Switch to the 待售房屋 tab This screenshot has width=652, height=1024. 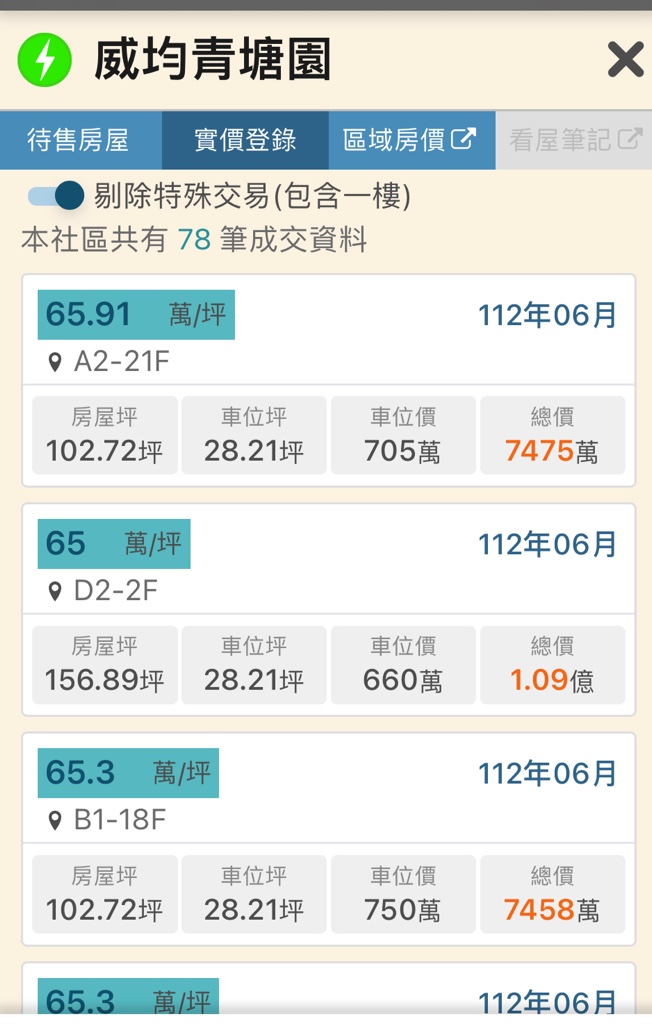[78, 141]
